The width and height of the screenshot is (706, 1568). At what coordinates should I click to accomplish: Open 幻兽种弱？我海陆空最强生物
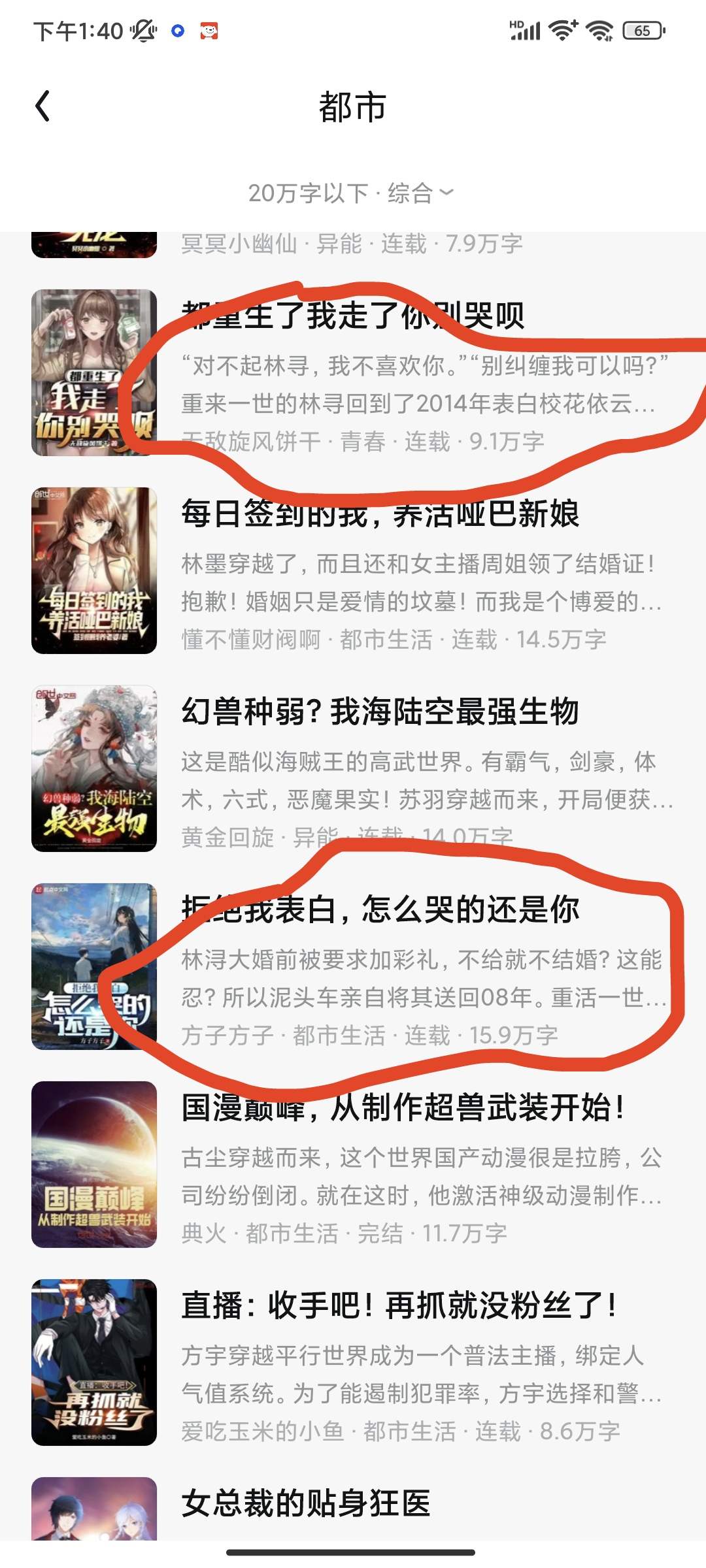(x=353, y=768)
